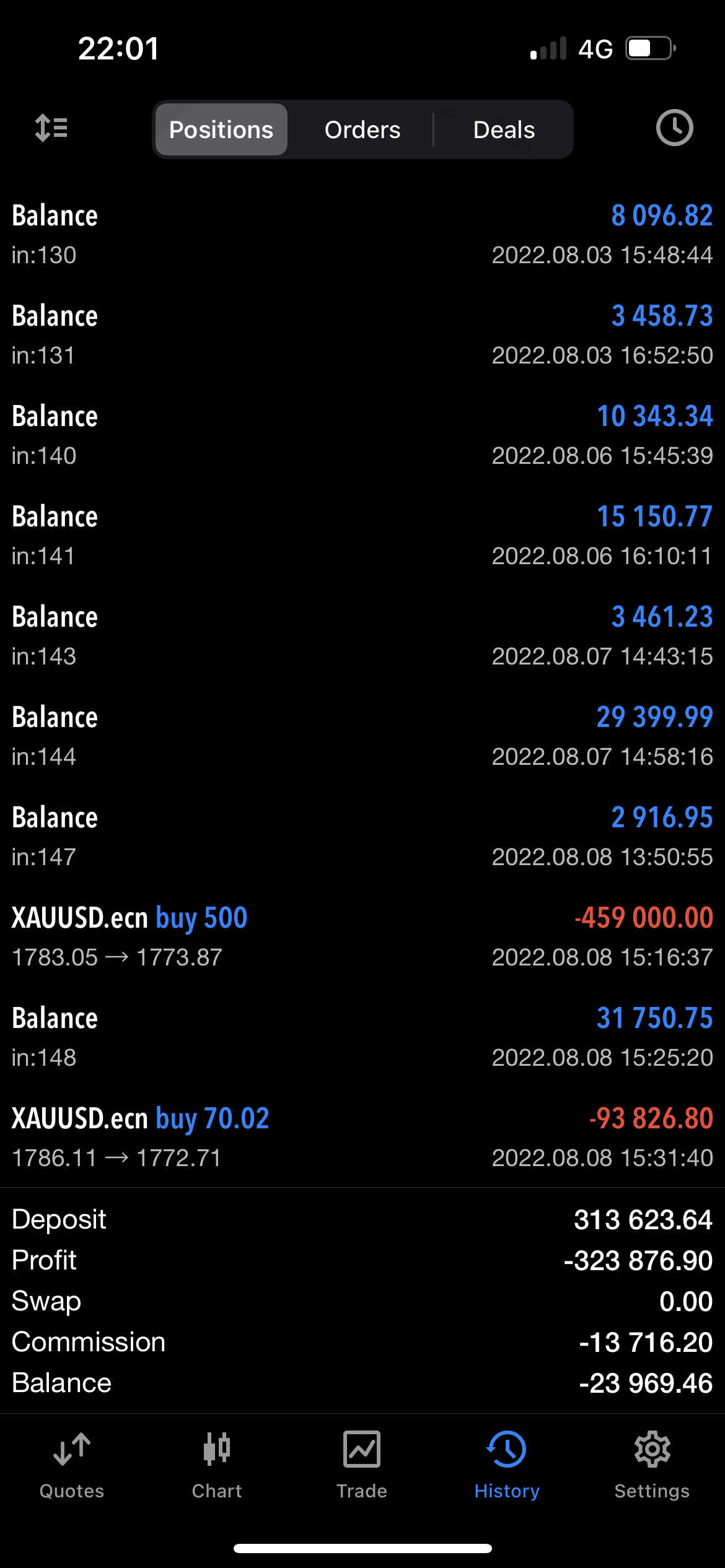Open the Balance in:148 entry

(x=362, y=1037)
